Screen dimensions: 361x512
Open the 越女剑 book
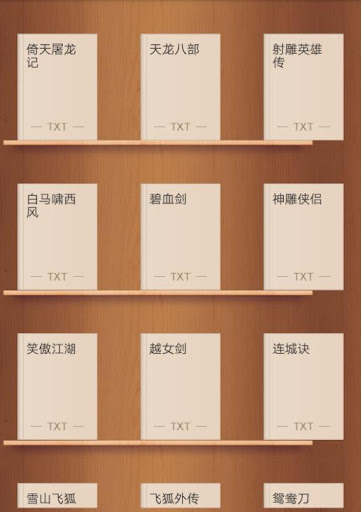coord(180,386)
